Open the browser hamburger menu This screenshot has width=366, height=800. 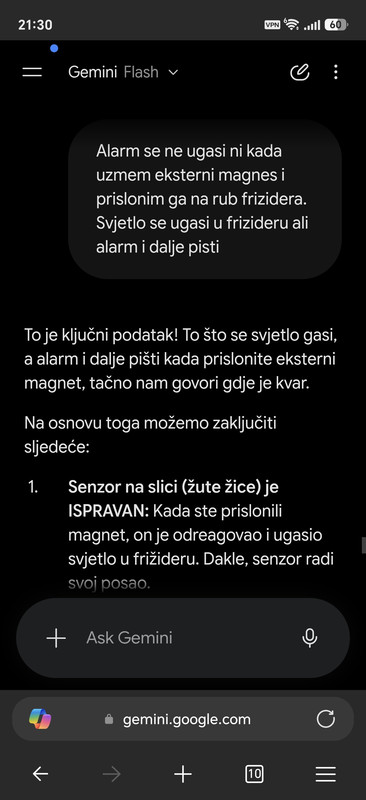tap(325, 774)
